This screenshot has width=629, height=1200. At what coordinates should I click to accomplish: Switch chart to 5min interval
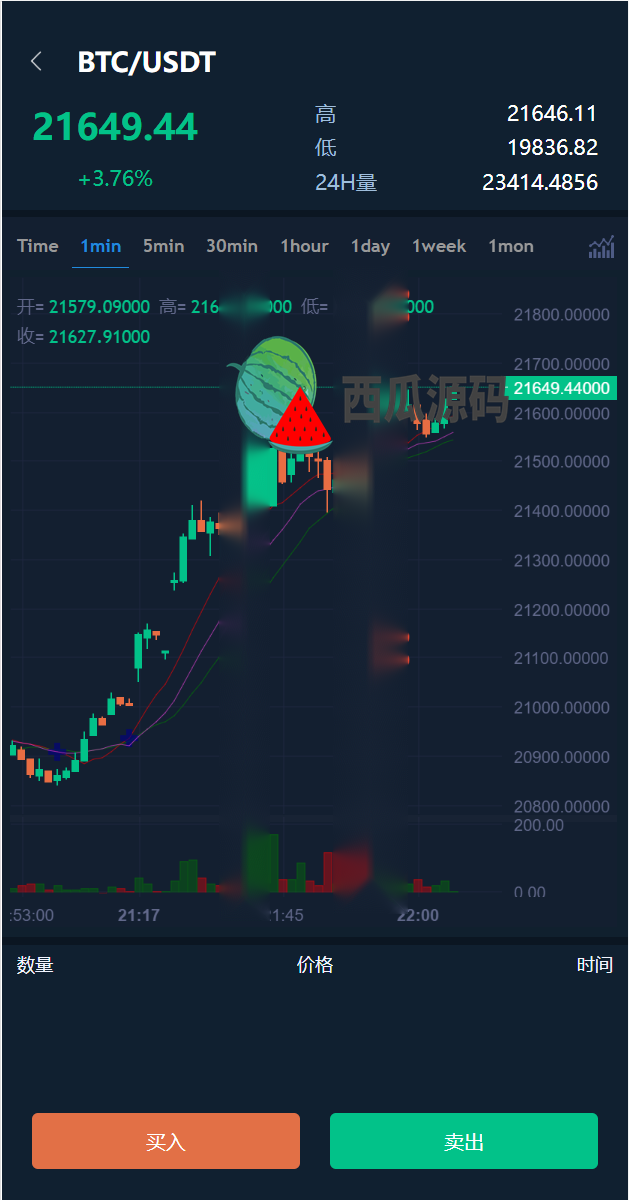(x=163, y=246)
